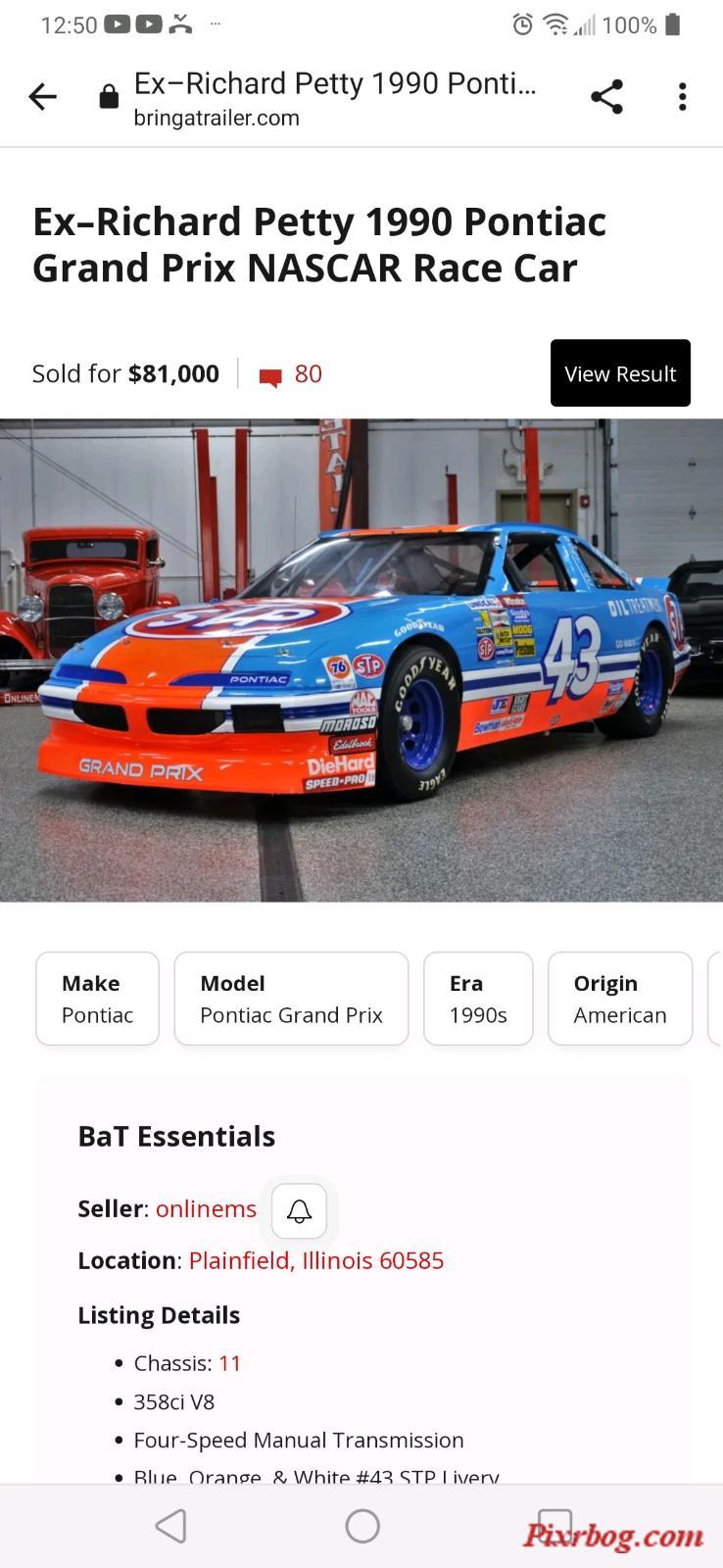Open the browser overflow menu
Viewport: 723px width, 1568px height.
(x=683, y=97)
